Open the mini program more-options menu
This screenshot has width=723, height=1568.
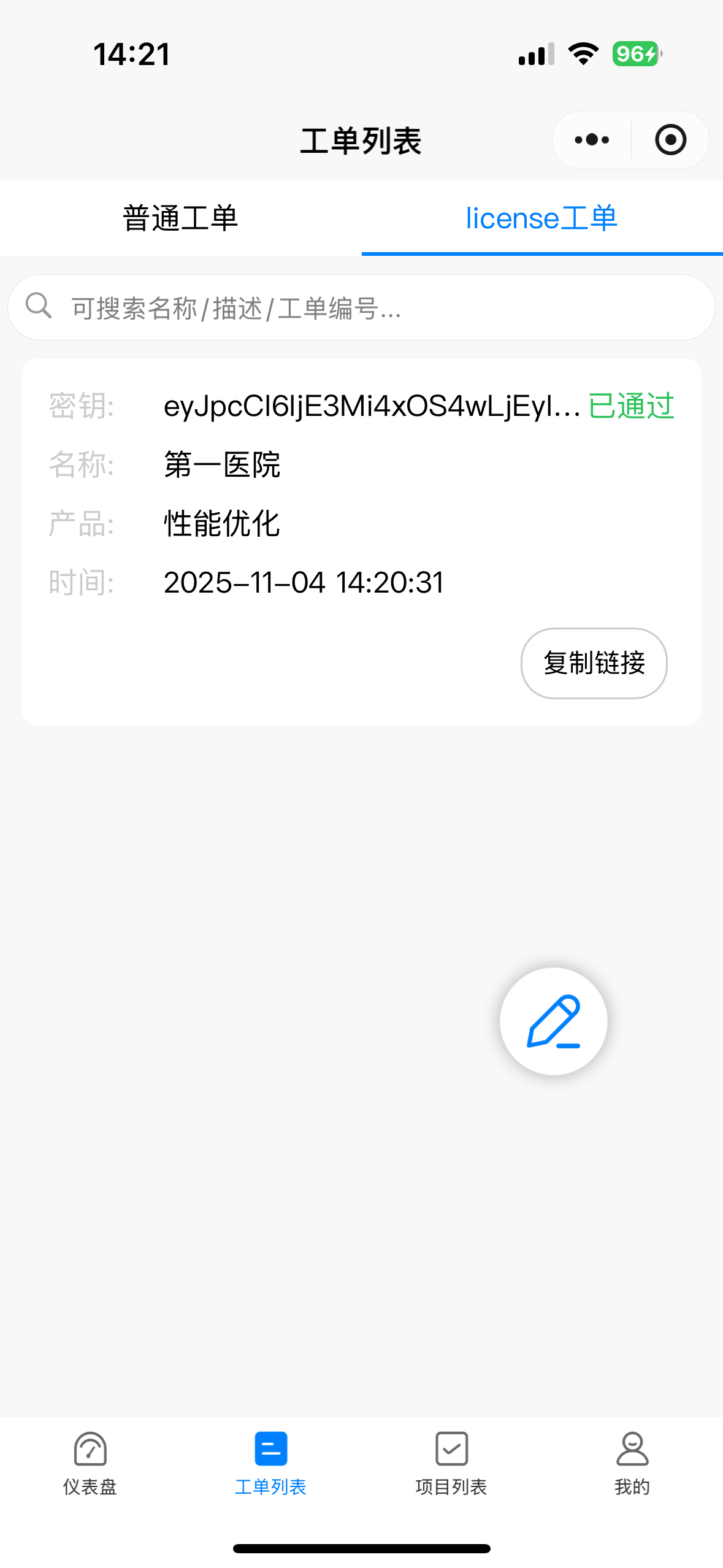click(592, 140)
